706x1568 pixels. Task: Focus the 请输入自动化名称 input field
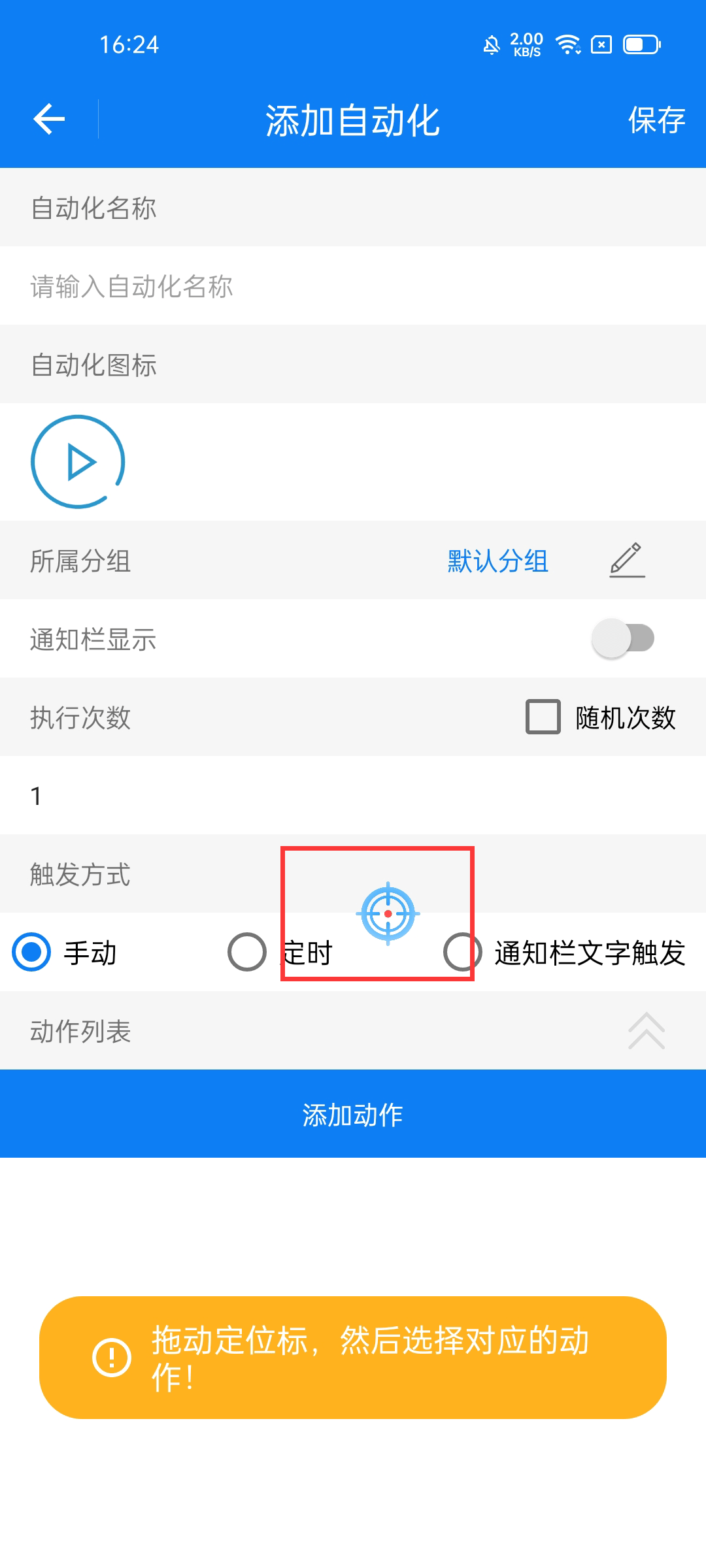pos(353,286)
